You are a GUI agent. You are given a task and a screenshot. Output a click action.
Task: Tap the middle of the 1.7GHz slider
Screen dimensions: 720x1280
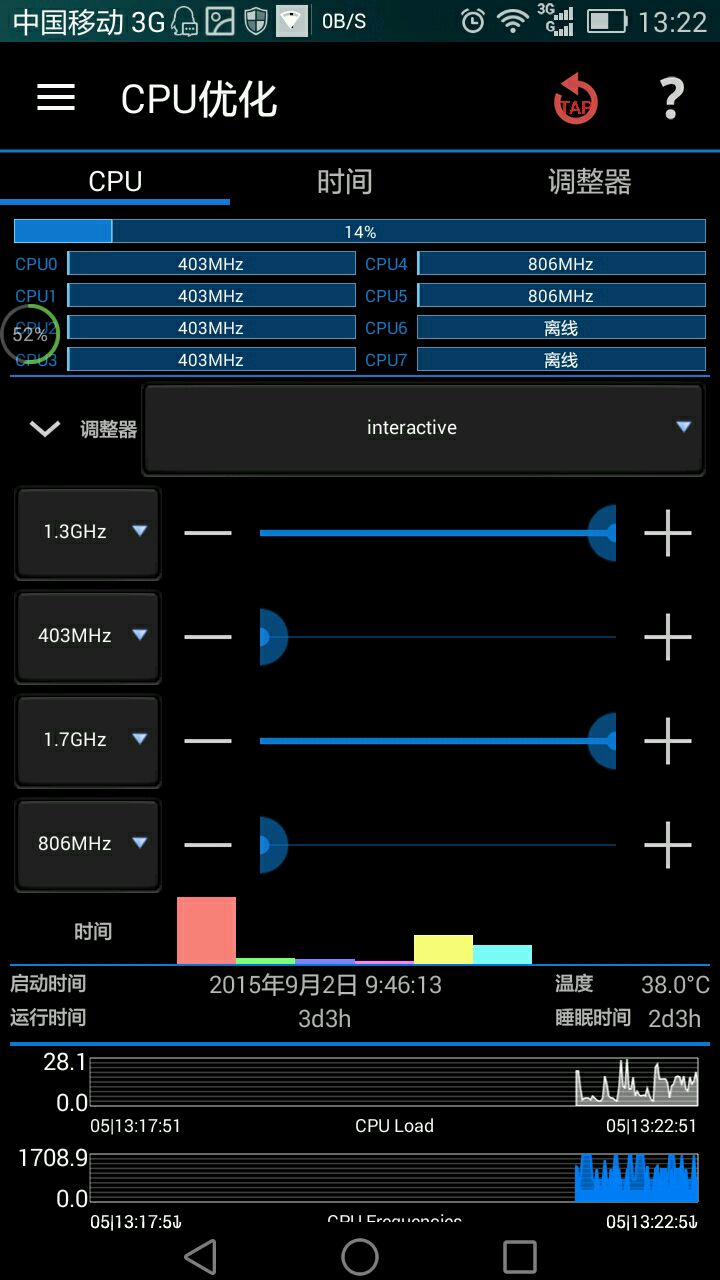coord(438,741)
